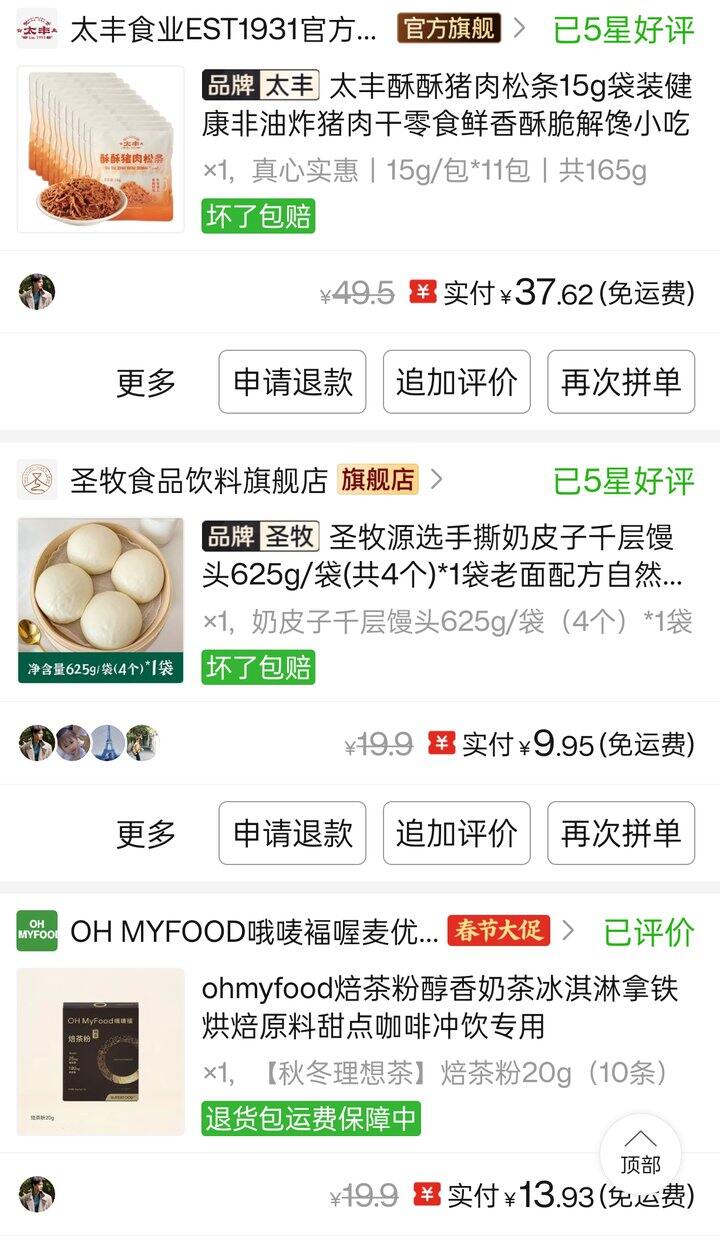Open the 太丰食业EST1931 official store page

pos(223,29)
